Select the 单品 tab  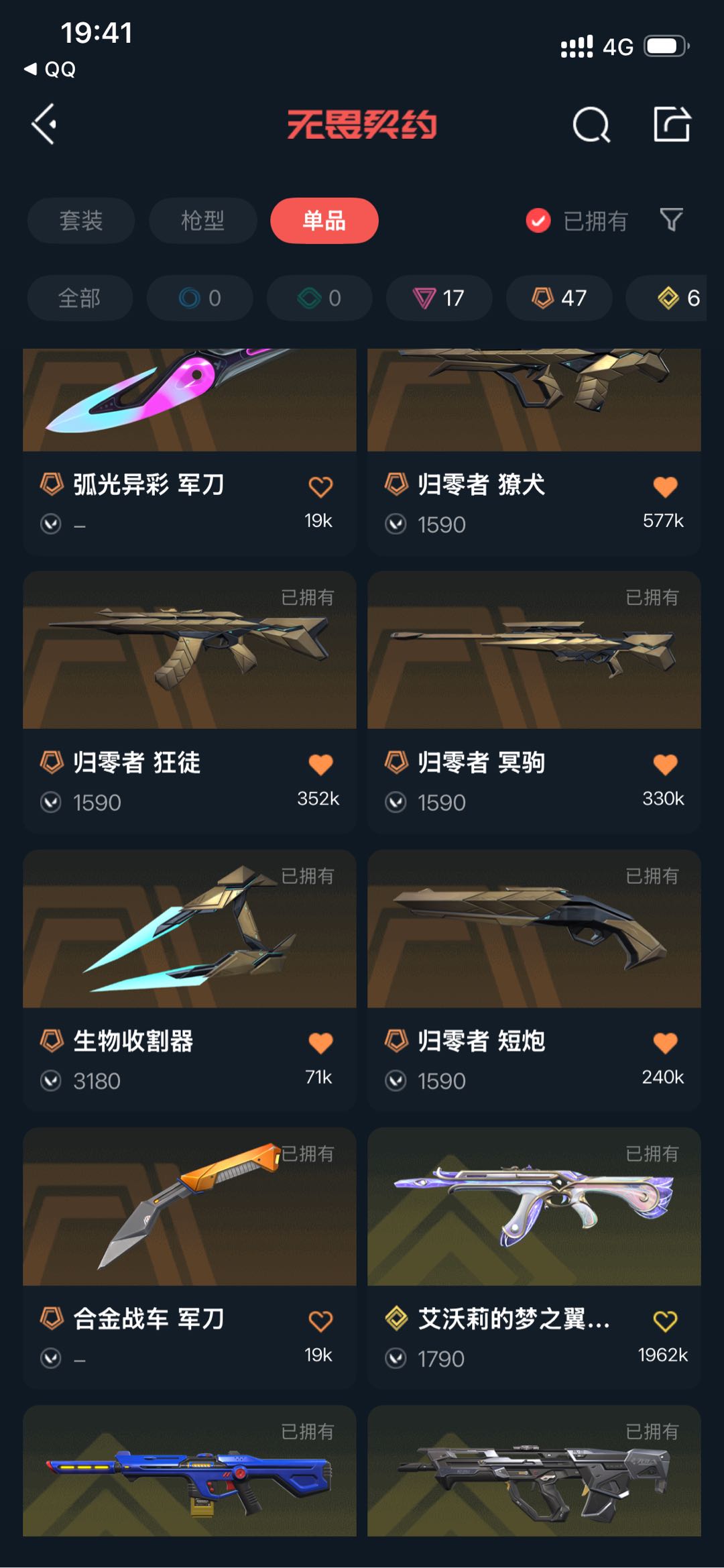(x=324, y=221)
